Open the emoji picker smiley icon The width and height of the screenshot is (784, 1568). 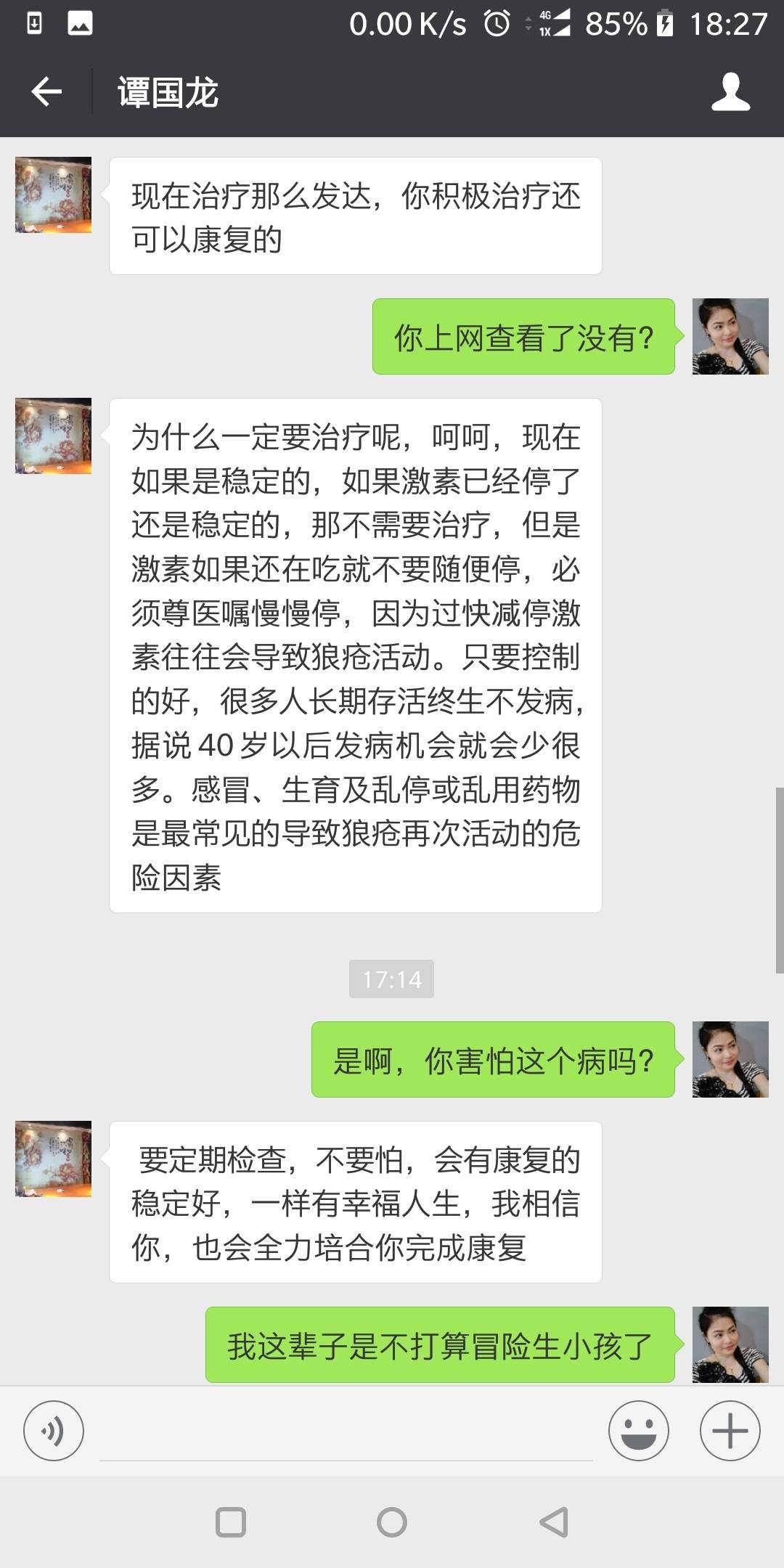click(x=637, y=1431)
